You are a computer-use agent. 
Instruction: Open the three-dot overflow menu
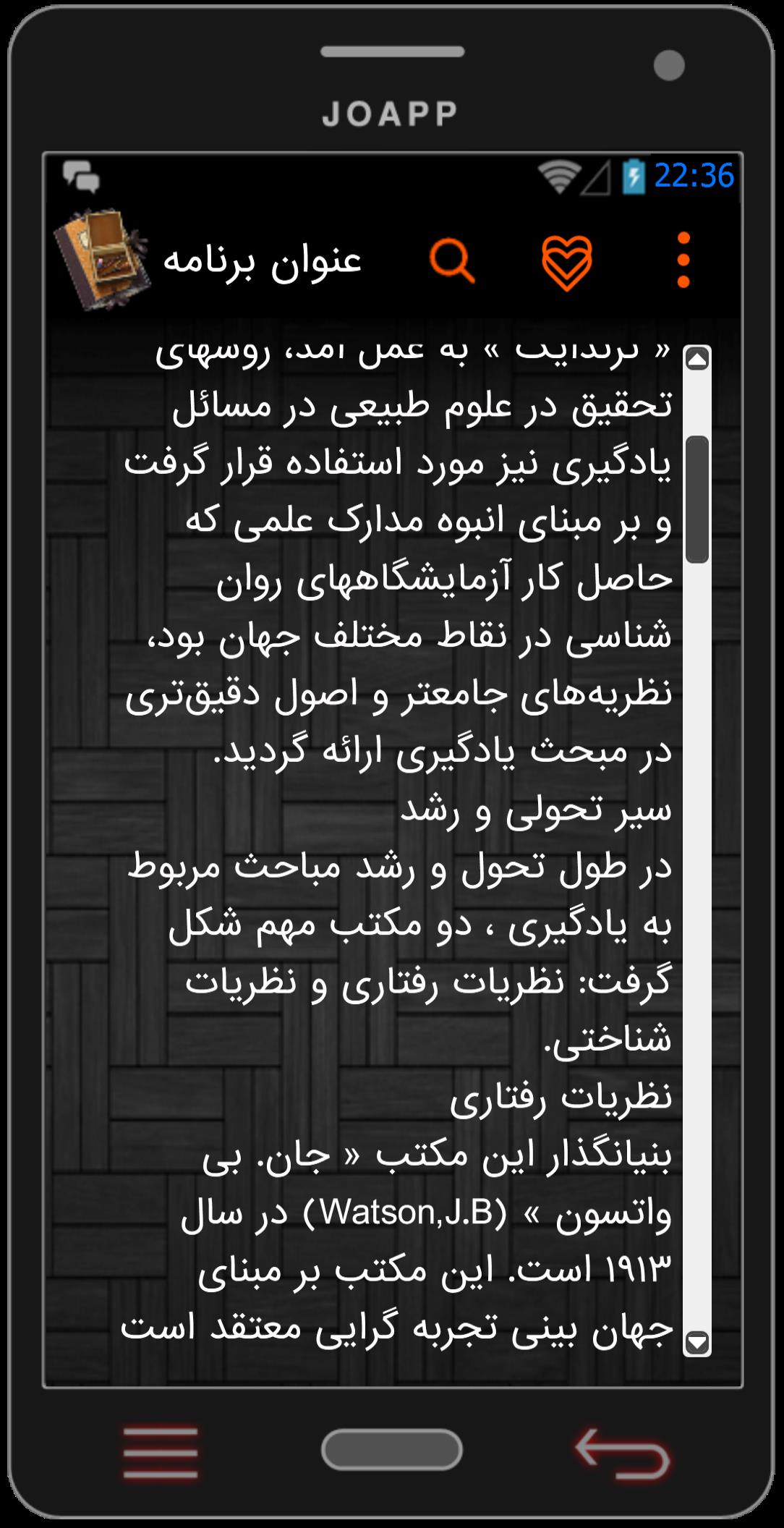click(683, 260)
